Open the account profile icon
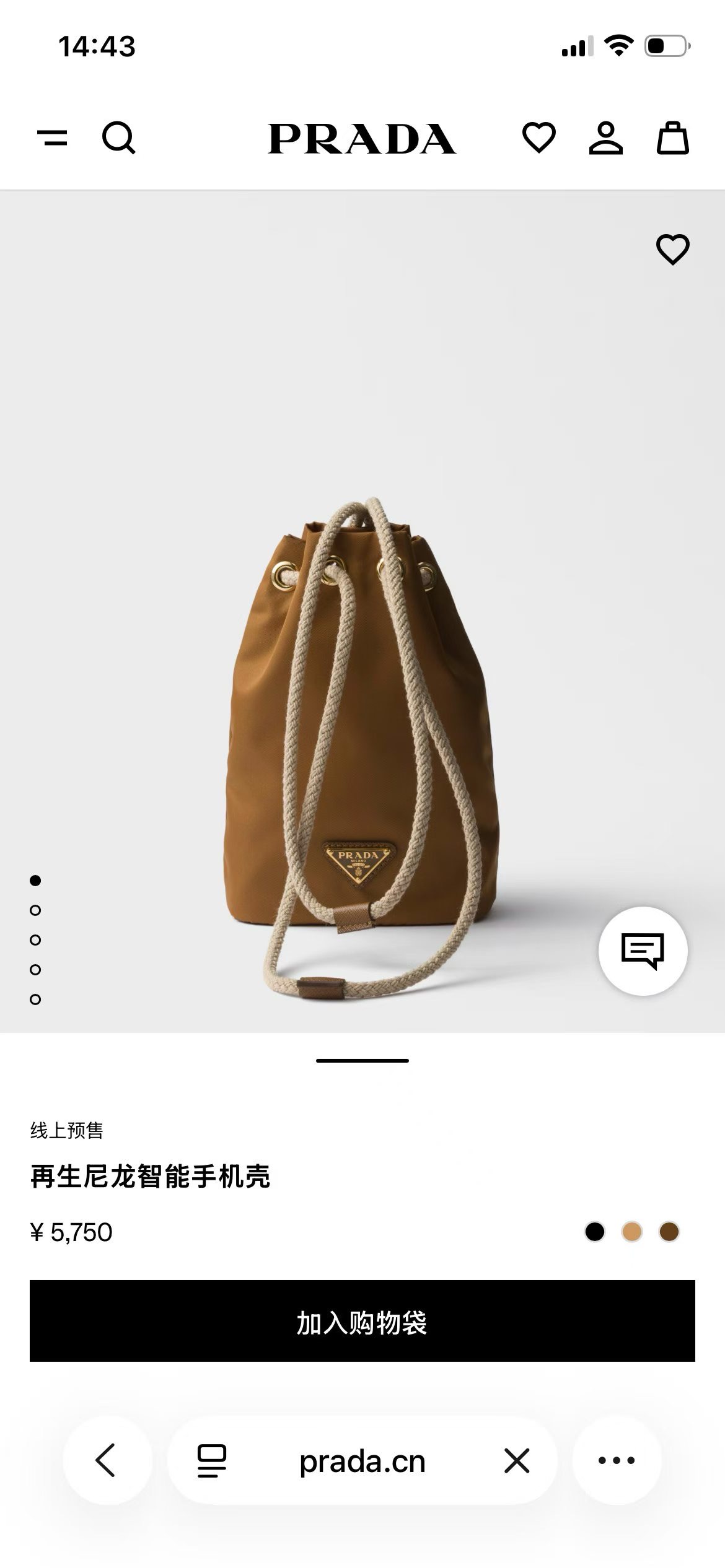This screenshot has height=1568, width=725. tap(605, 137)
